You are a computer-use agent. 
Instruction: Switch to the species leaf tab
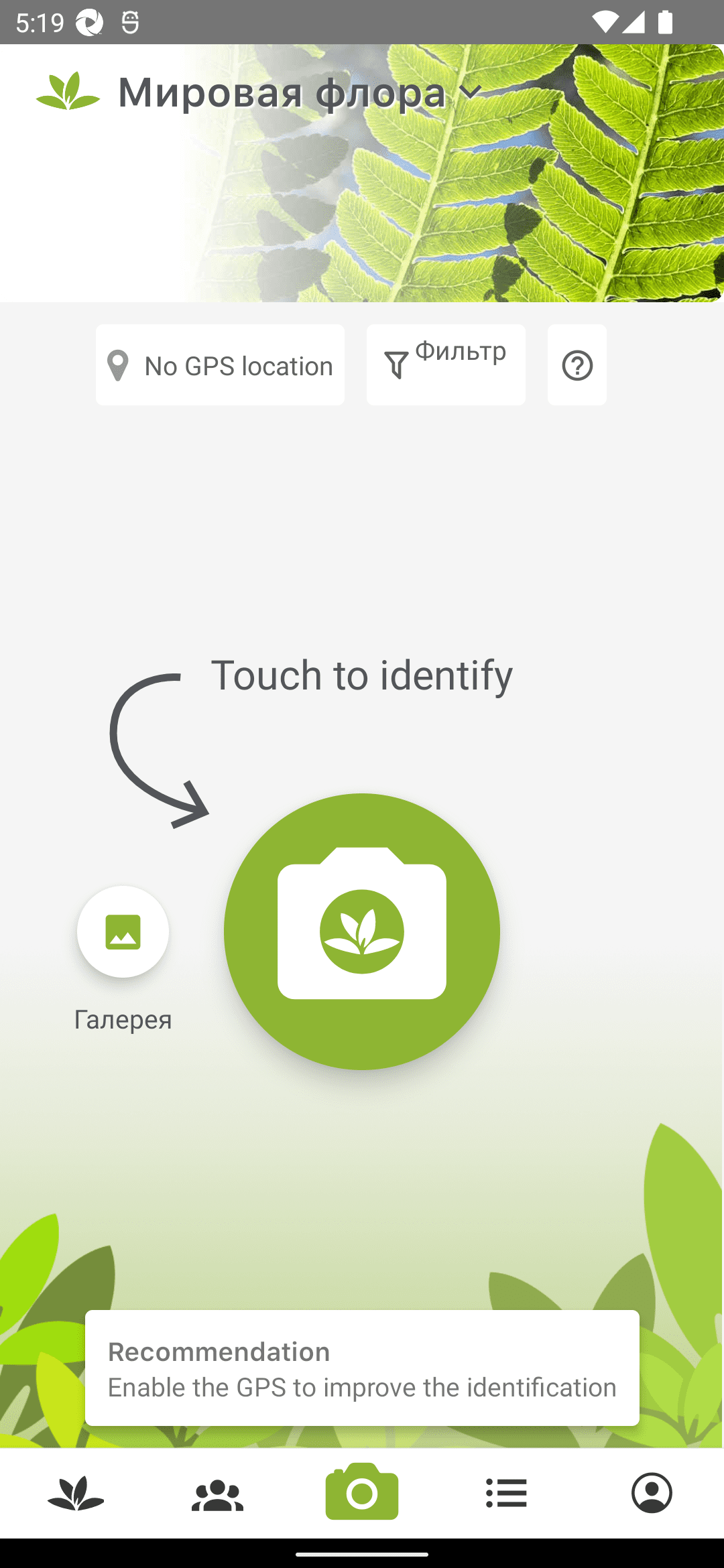click(76, 1493)
